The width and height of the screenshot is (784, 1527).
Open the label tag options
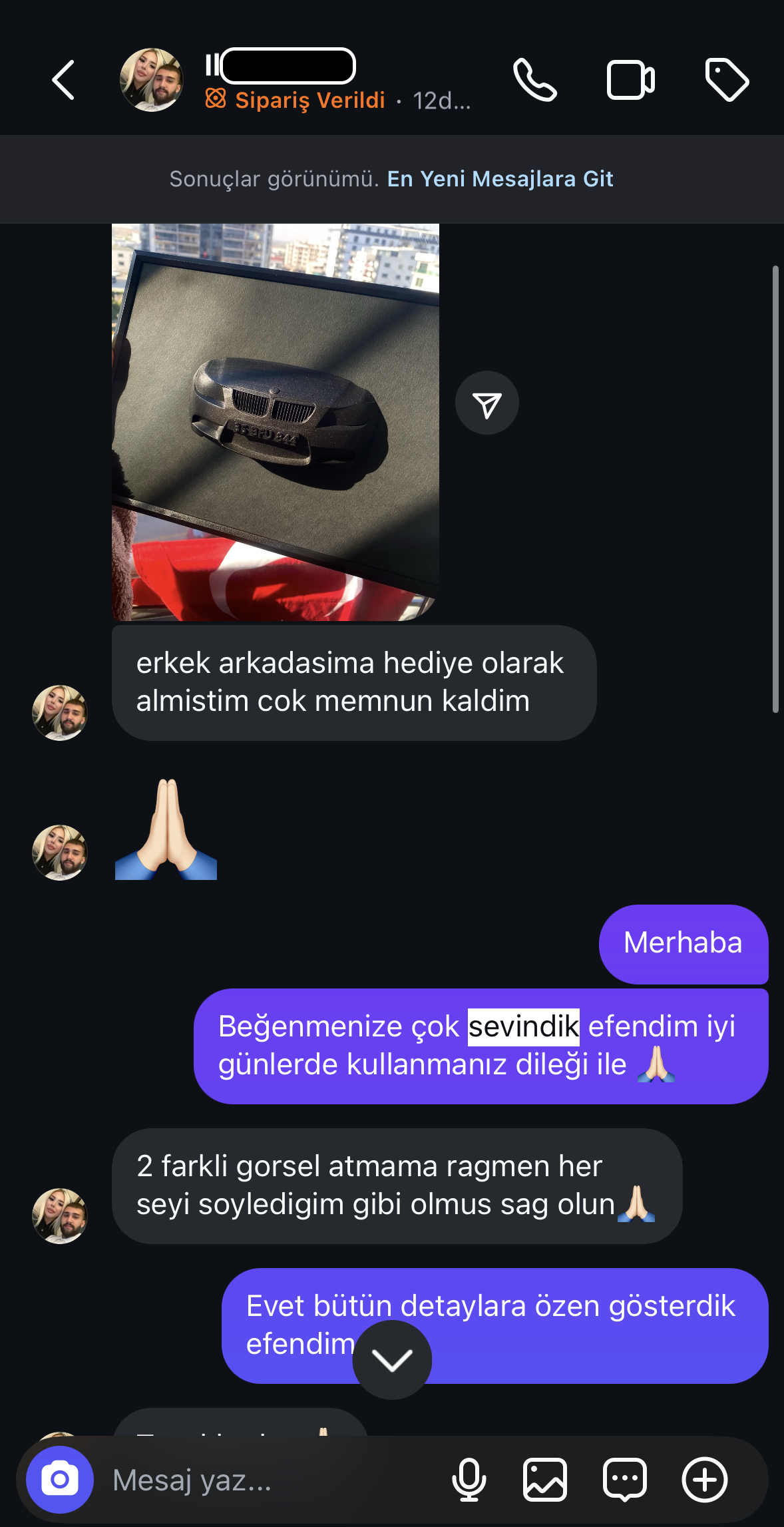click(x=727, y=81)
